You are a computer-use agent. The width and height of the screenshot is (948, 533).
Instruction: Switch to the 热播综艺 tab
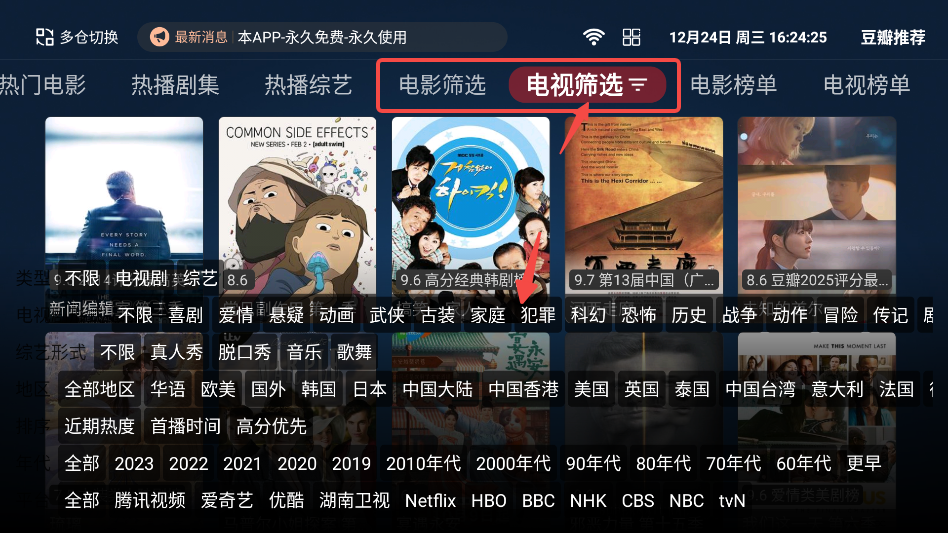point(308,85)
